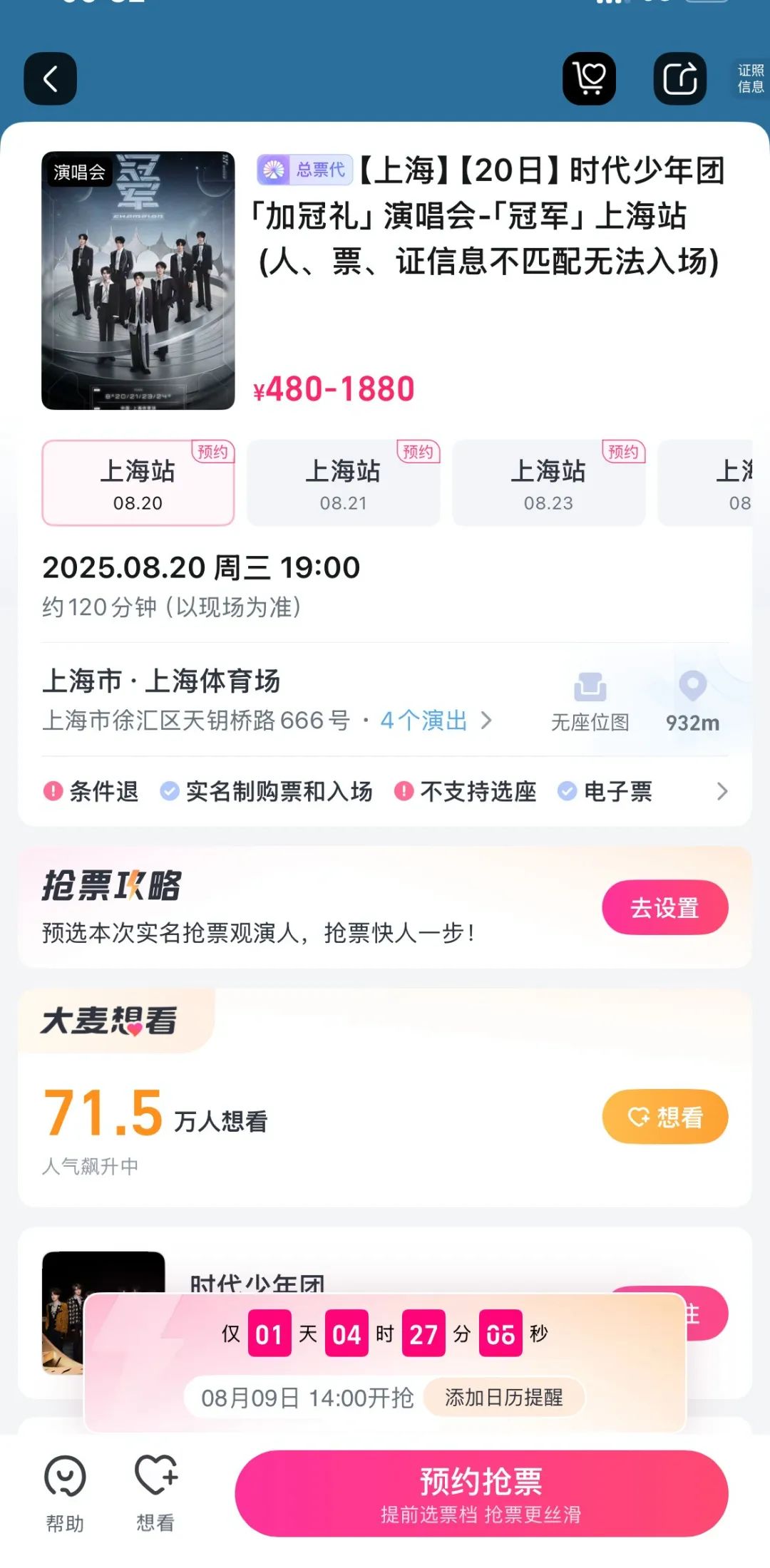Image resolution: width=770 pixels, height=1568 pixels.
Task: Check the 无座位图 seat map
Action: pos(590,702)
